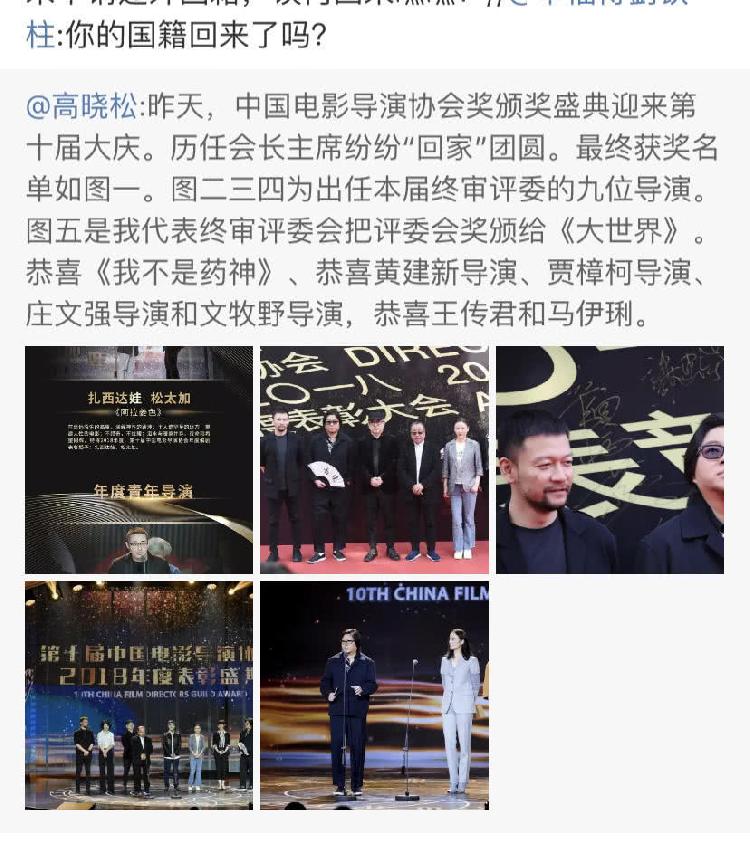Screen dimensions: 750x849
Task: Open the close-up photo of two men
Action: click(x=610, y=460)
